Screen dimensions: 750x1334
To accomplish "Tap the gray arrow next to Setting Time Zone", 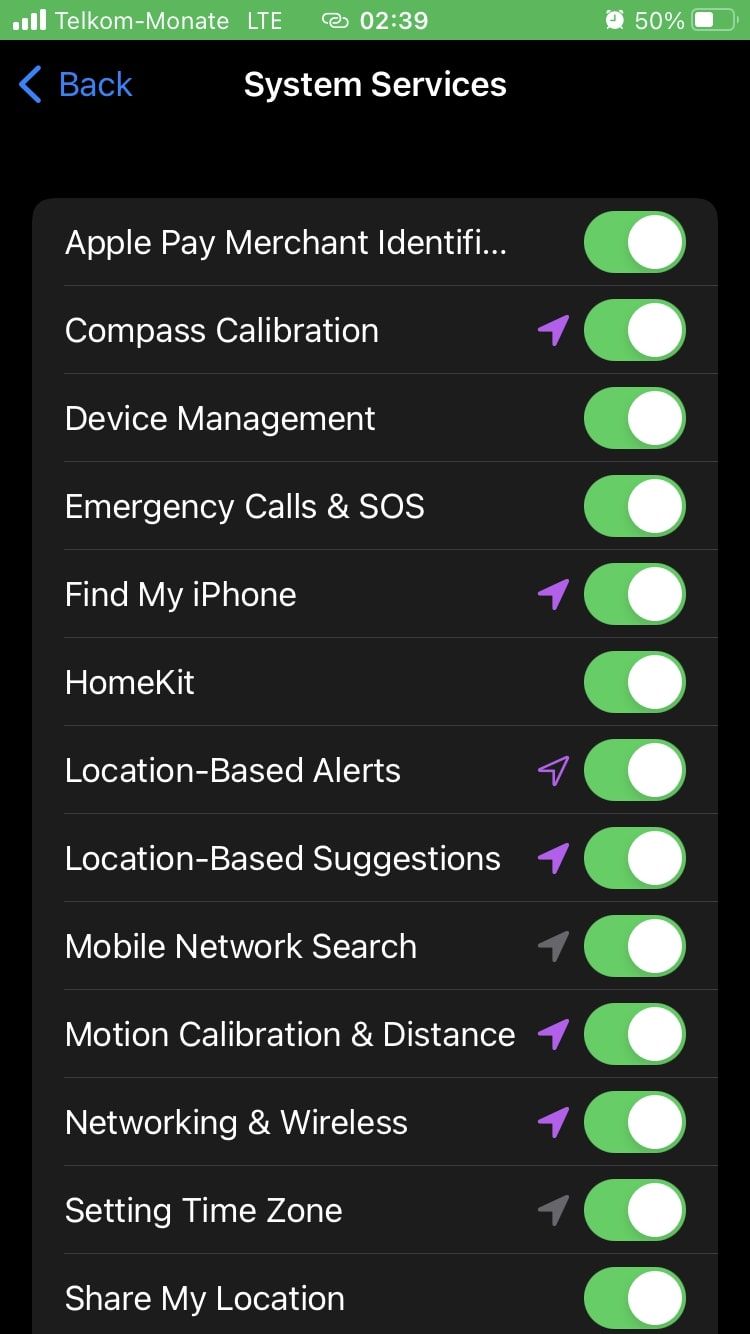I will tap(552, 1210).
